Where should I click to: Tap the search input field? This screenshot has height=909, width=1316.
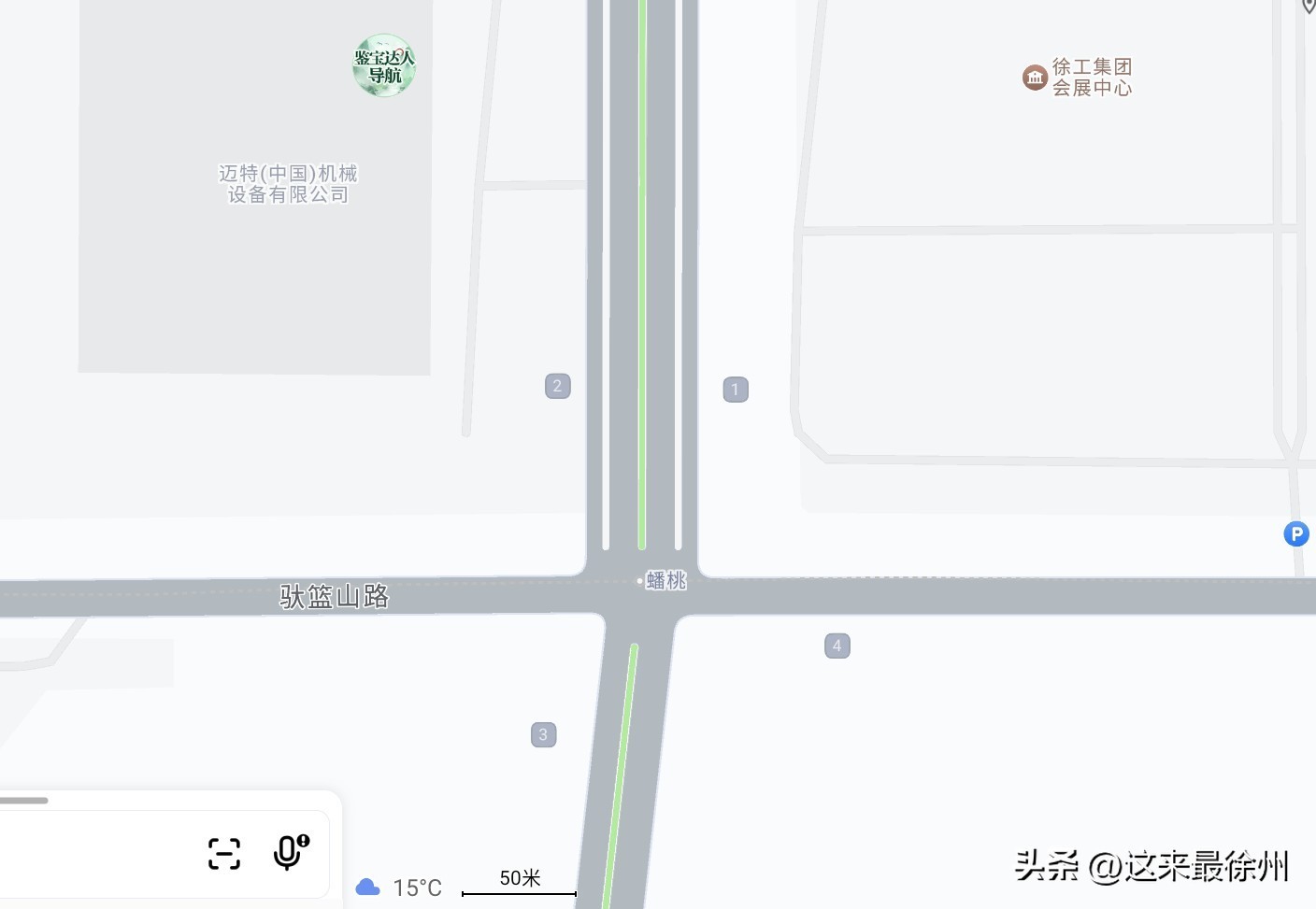[x=93, y=854]
